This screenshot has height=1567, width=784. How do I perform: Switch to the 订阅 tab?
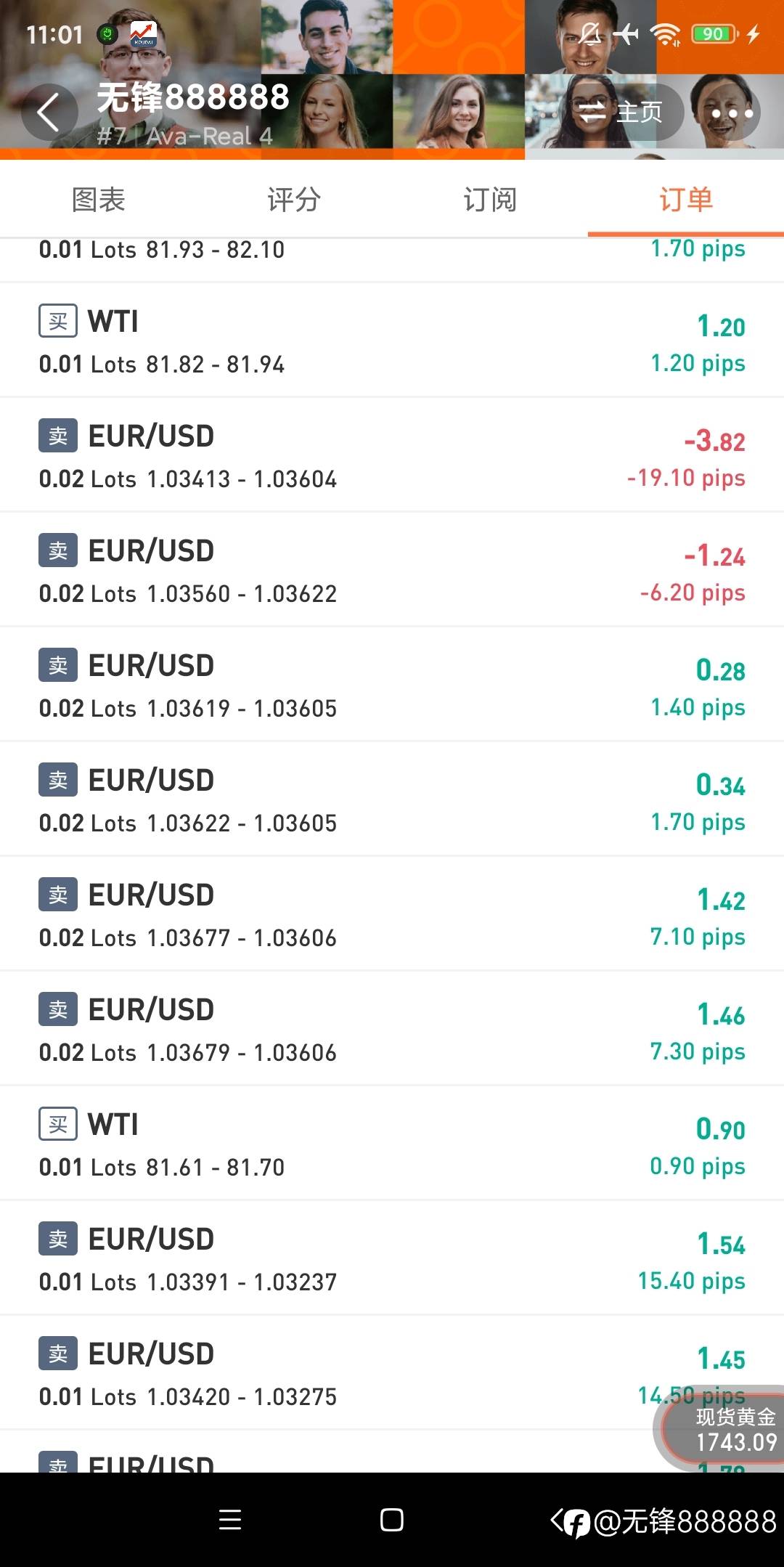click(x=490, y=199)
